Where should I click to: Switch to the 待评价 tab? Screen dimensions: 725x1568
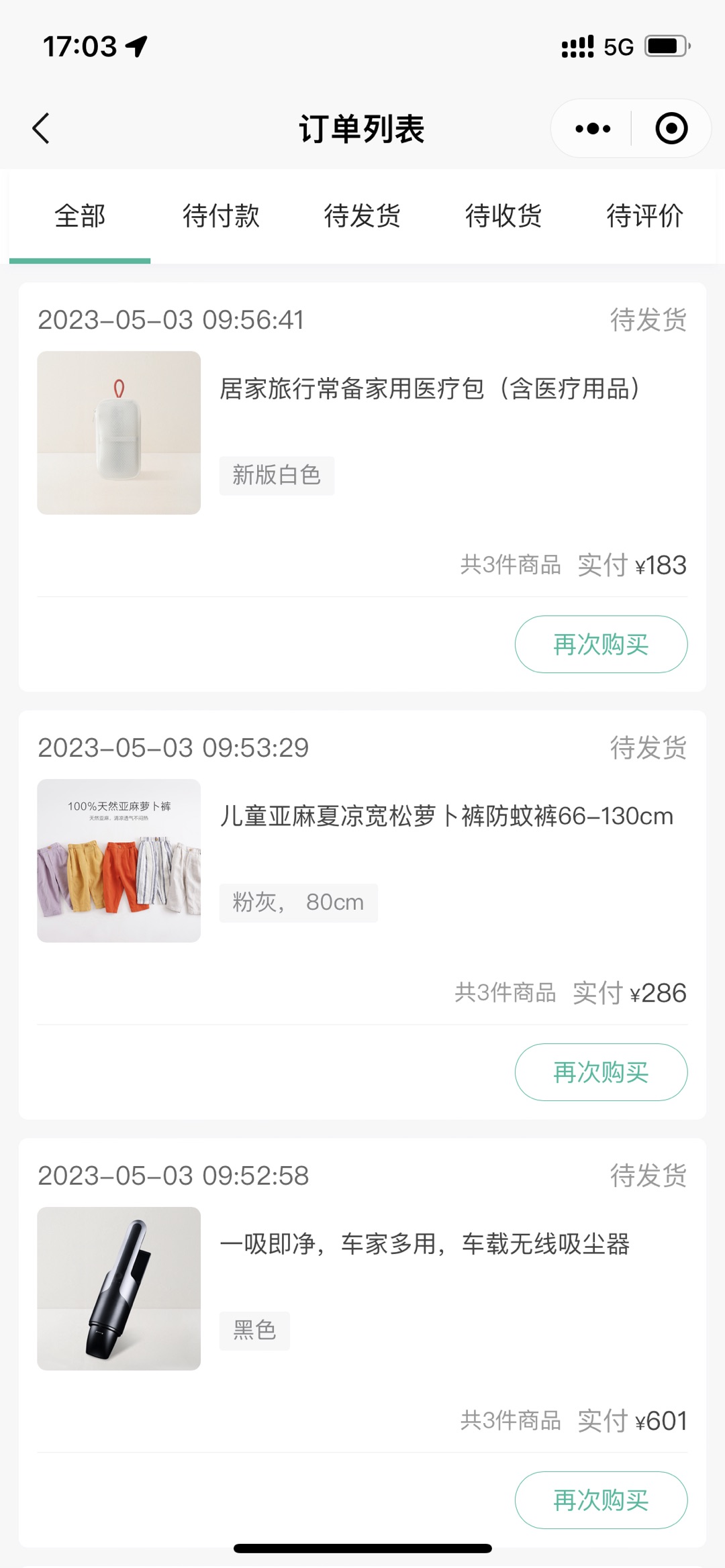pos(644,216)
